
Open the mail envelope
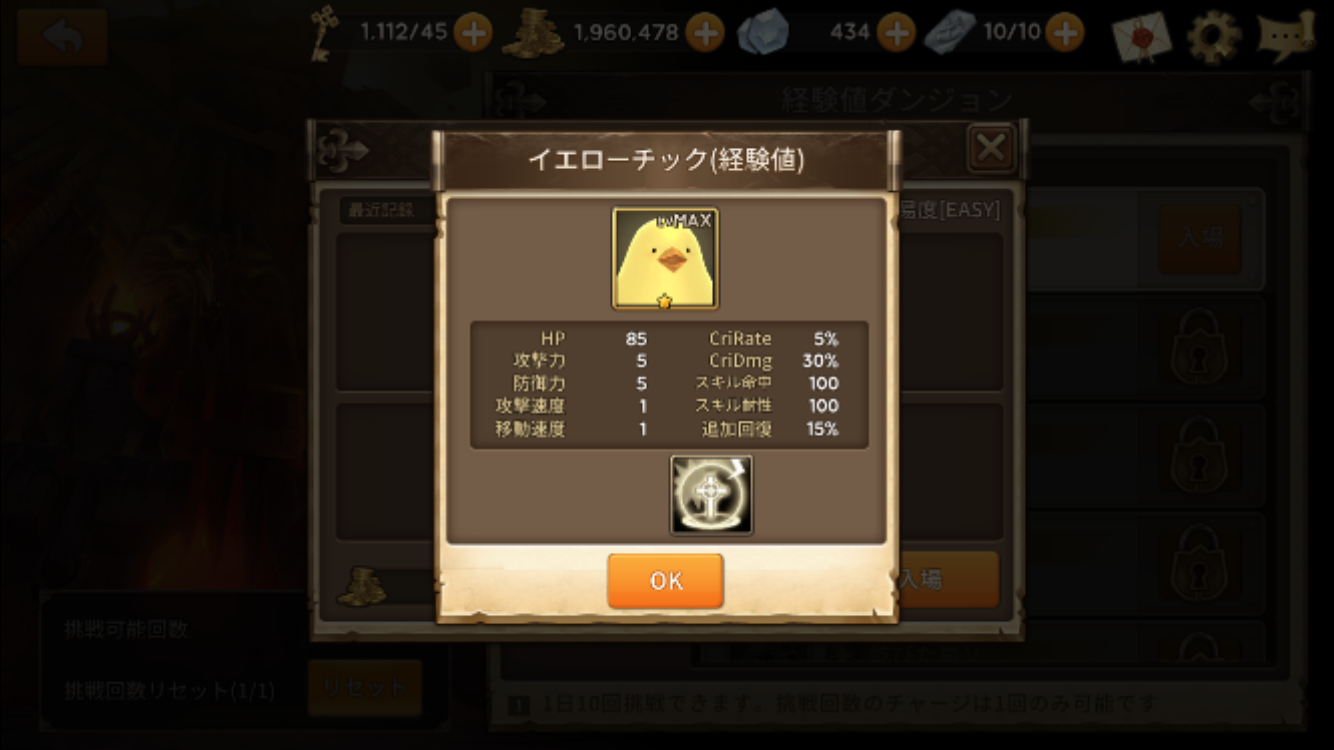tap(1142, 38)
